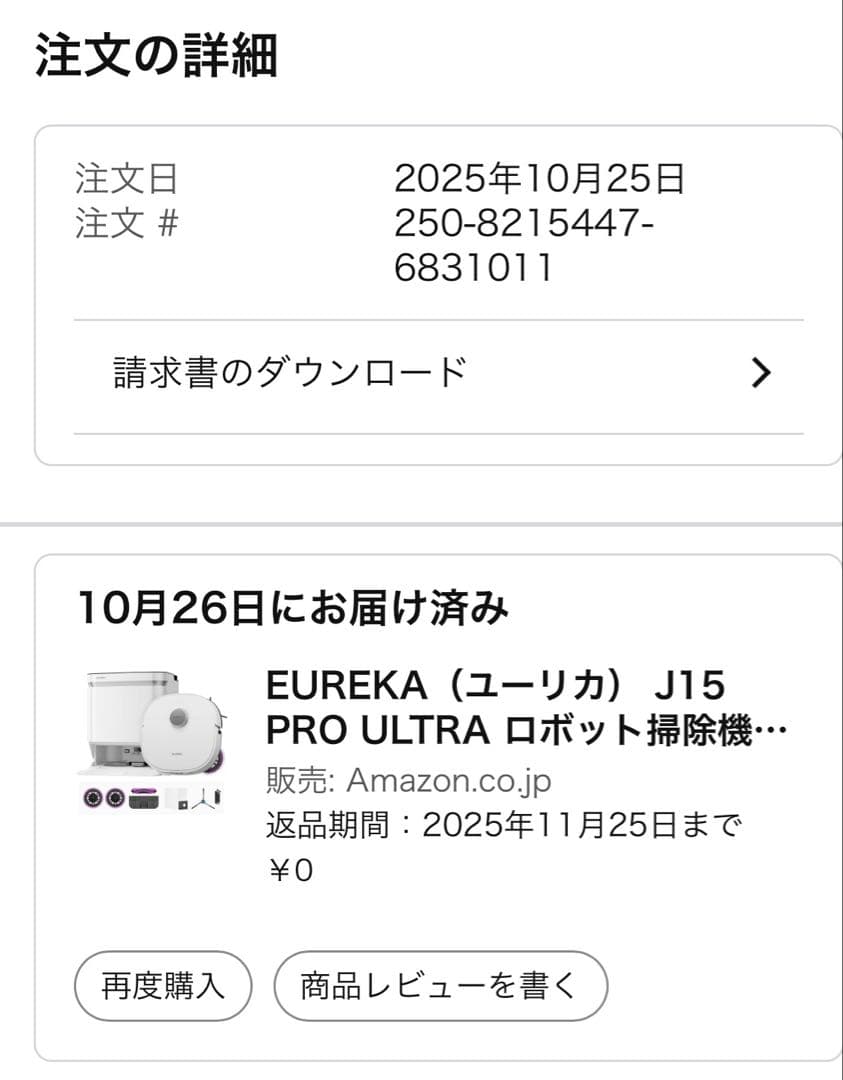
Task: Tap the 再度購入 button to reorder
Action: pos(161,985)
